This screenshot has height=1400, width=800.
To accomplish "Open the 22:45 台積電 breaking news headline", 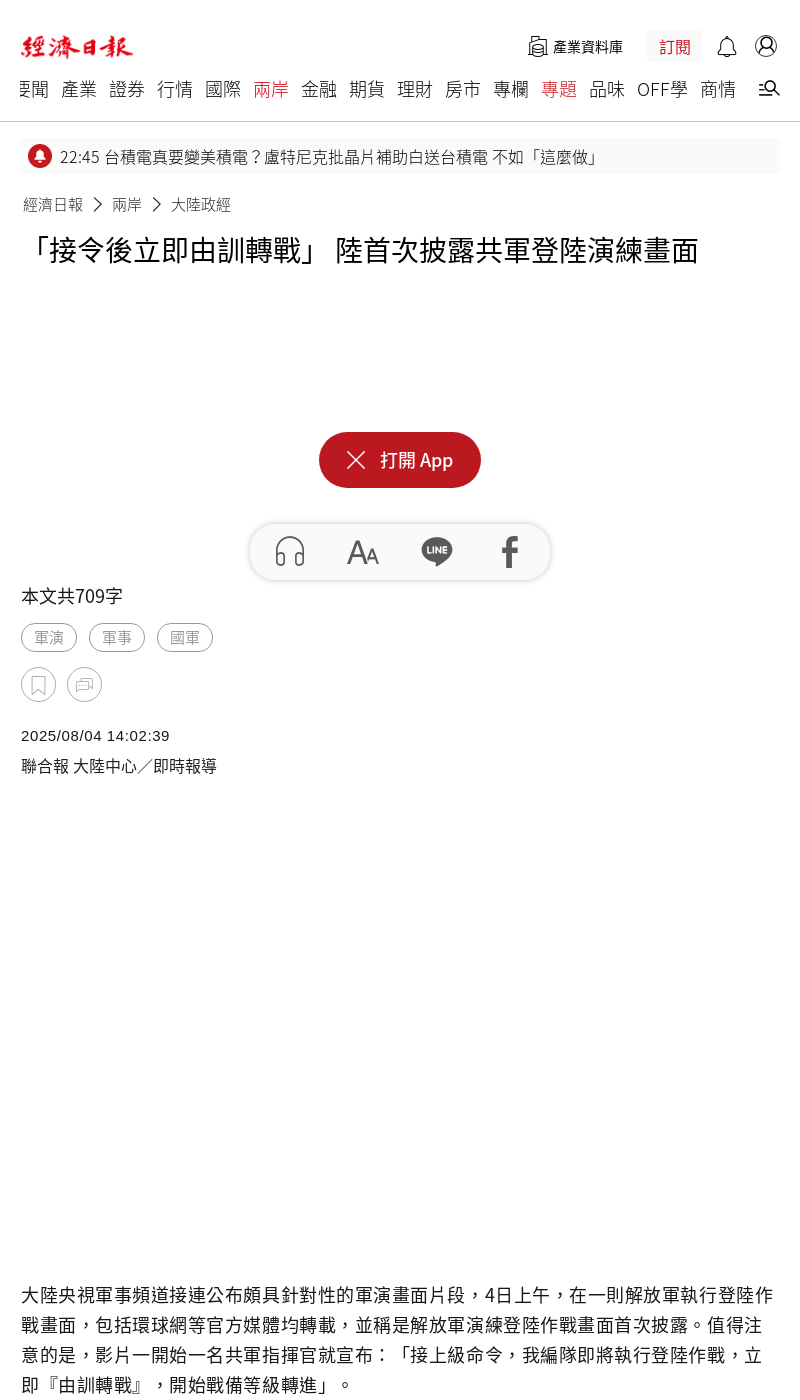I will (330, 157).
